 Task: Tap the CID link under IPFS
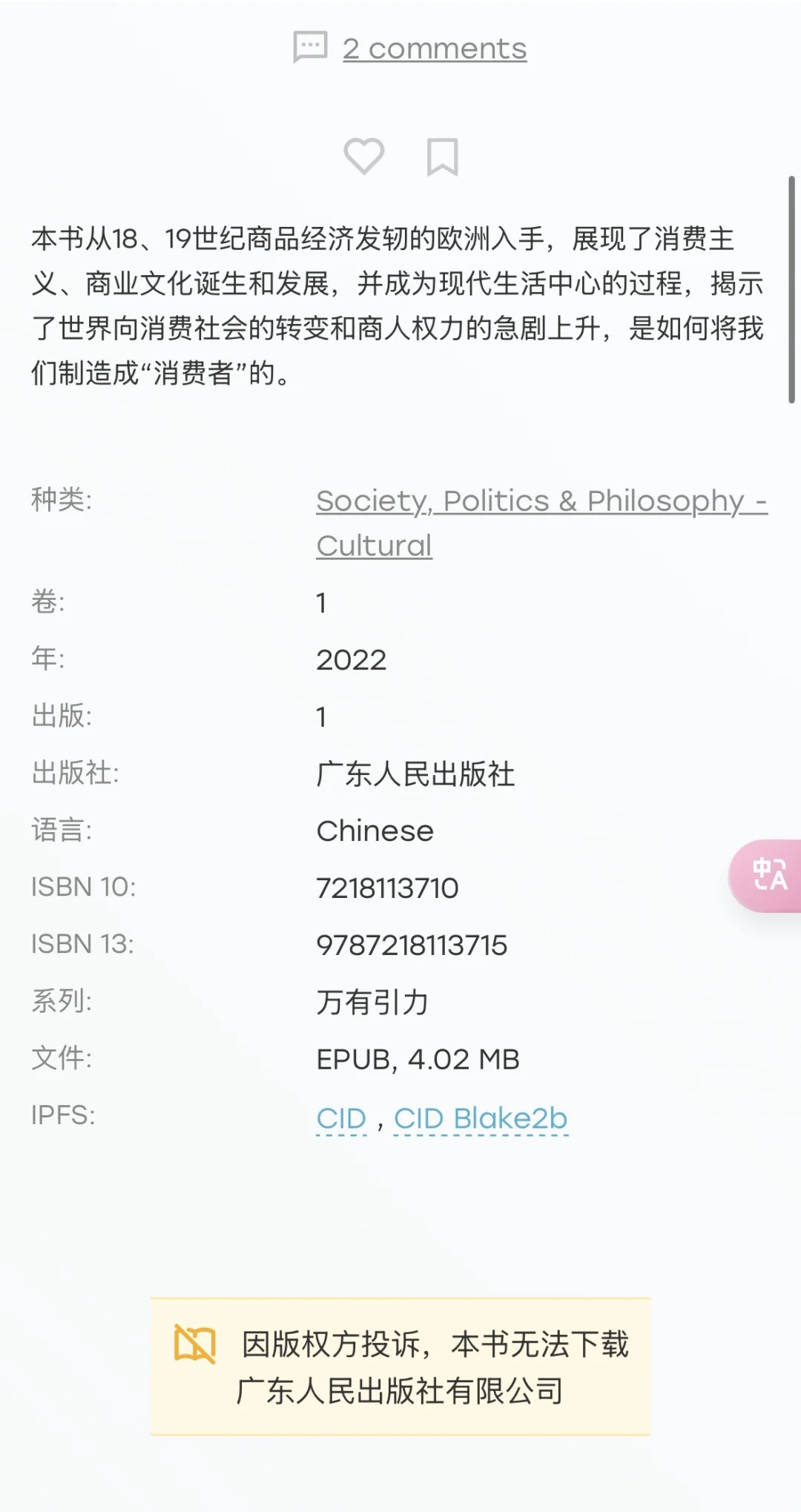point(341,1118)
